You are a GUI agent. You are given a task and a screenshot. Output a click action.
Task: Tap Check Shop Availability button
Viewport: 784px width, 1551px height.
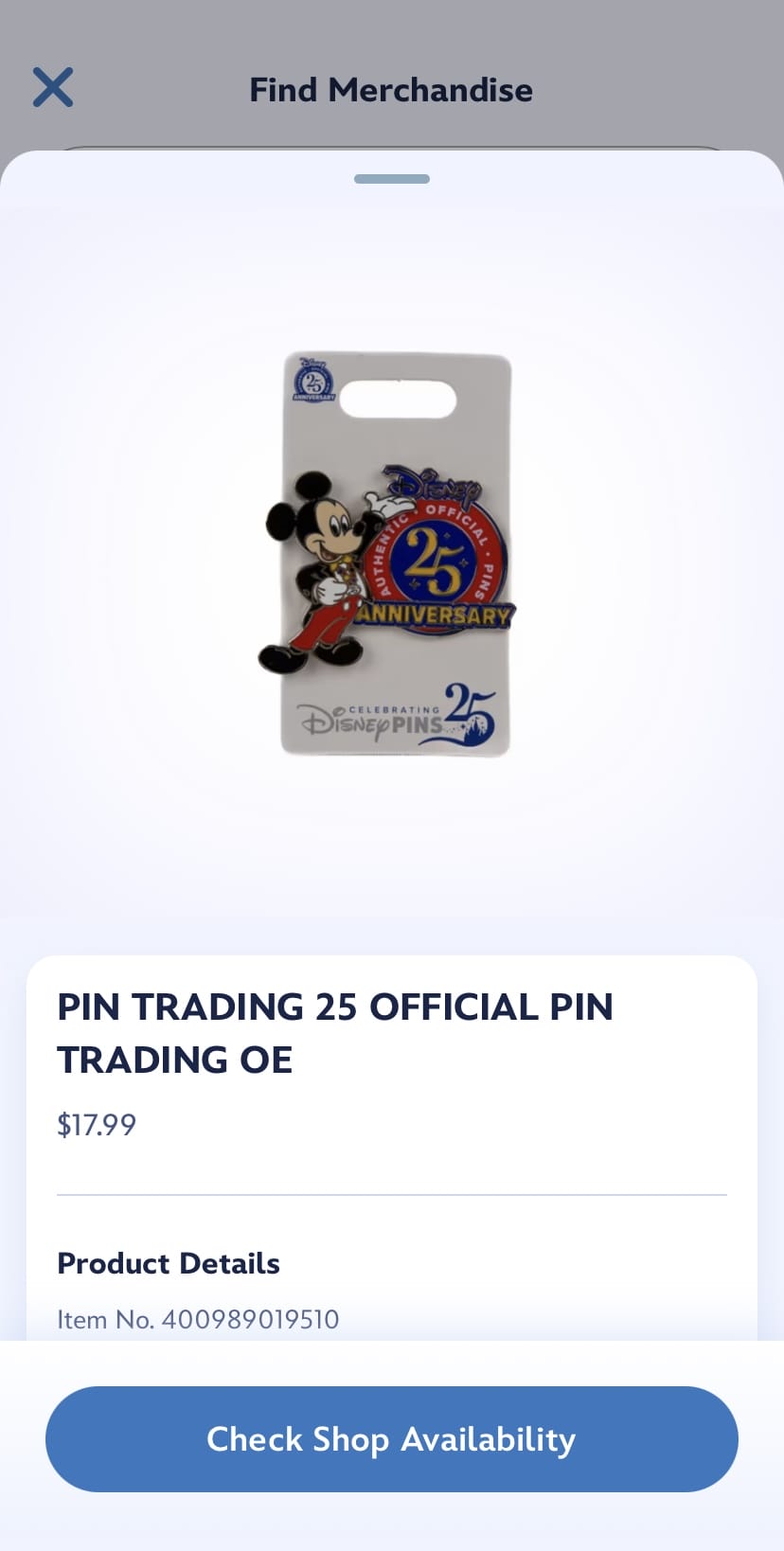click(x=391, y=1438)
